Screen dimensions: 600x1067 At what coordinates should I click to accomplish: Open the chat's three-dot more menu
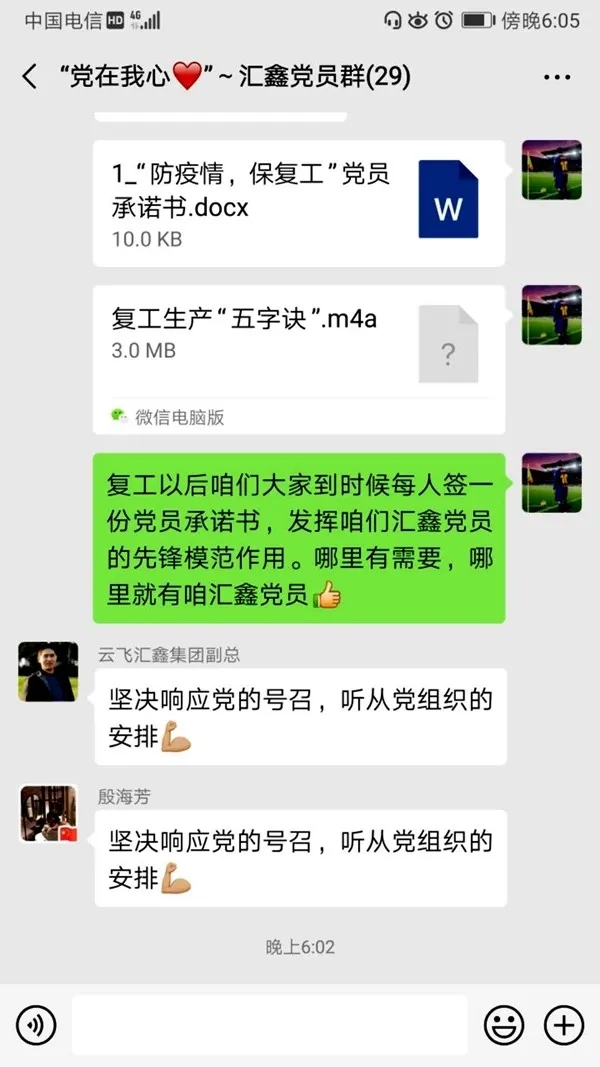point(556,77)
